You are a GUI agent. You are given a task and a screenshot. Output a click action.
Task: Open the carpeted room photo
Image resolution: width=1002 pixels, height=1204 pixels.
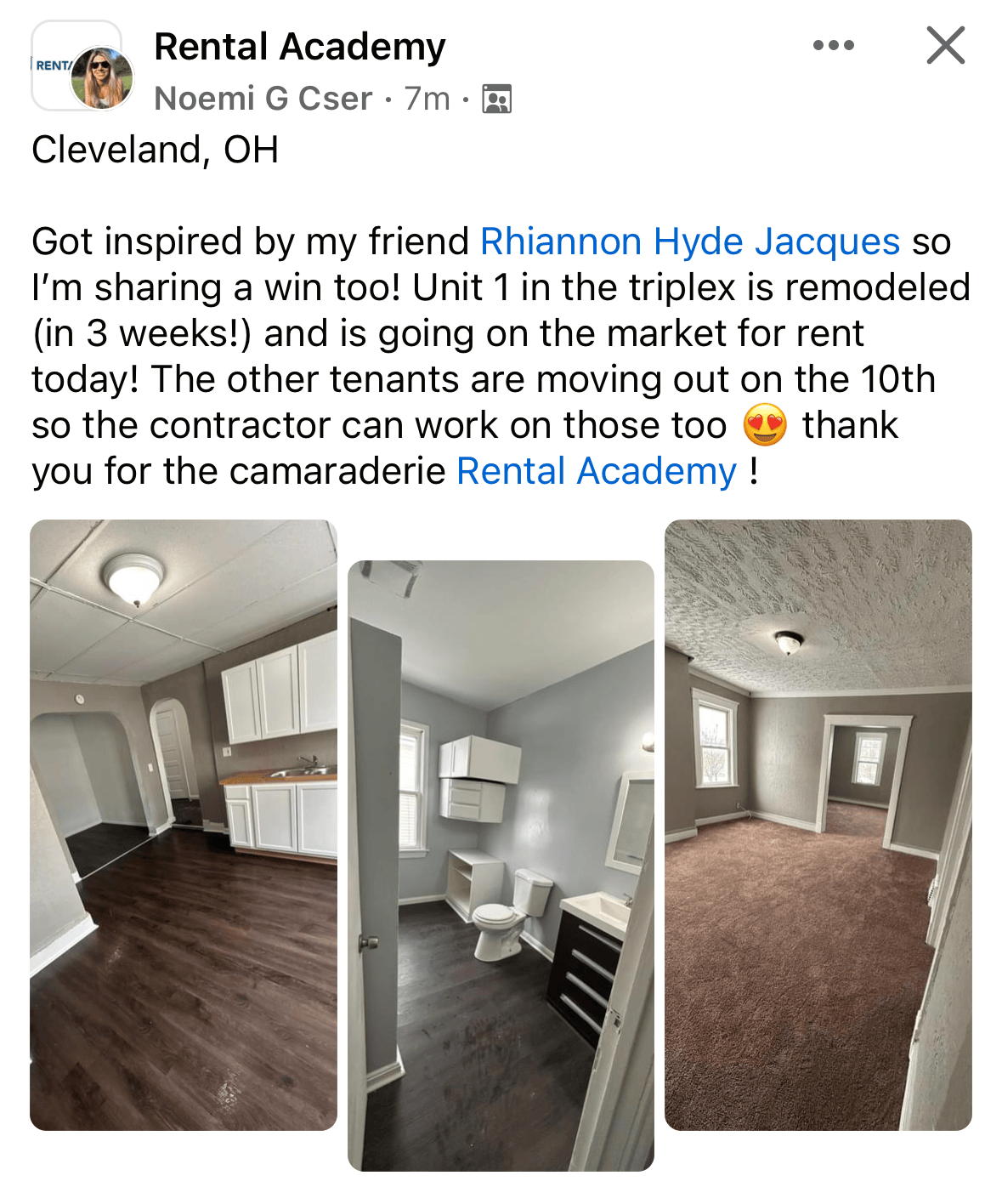(x=818, y=825)
